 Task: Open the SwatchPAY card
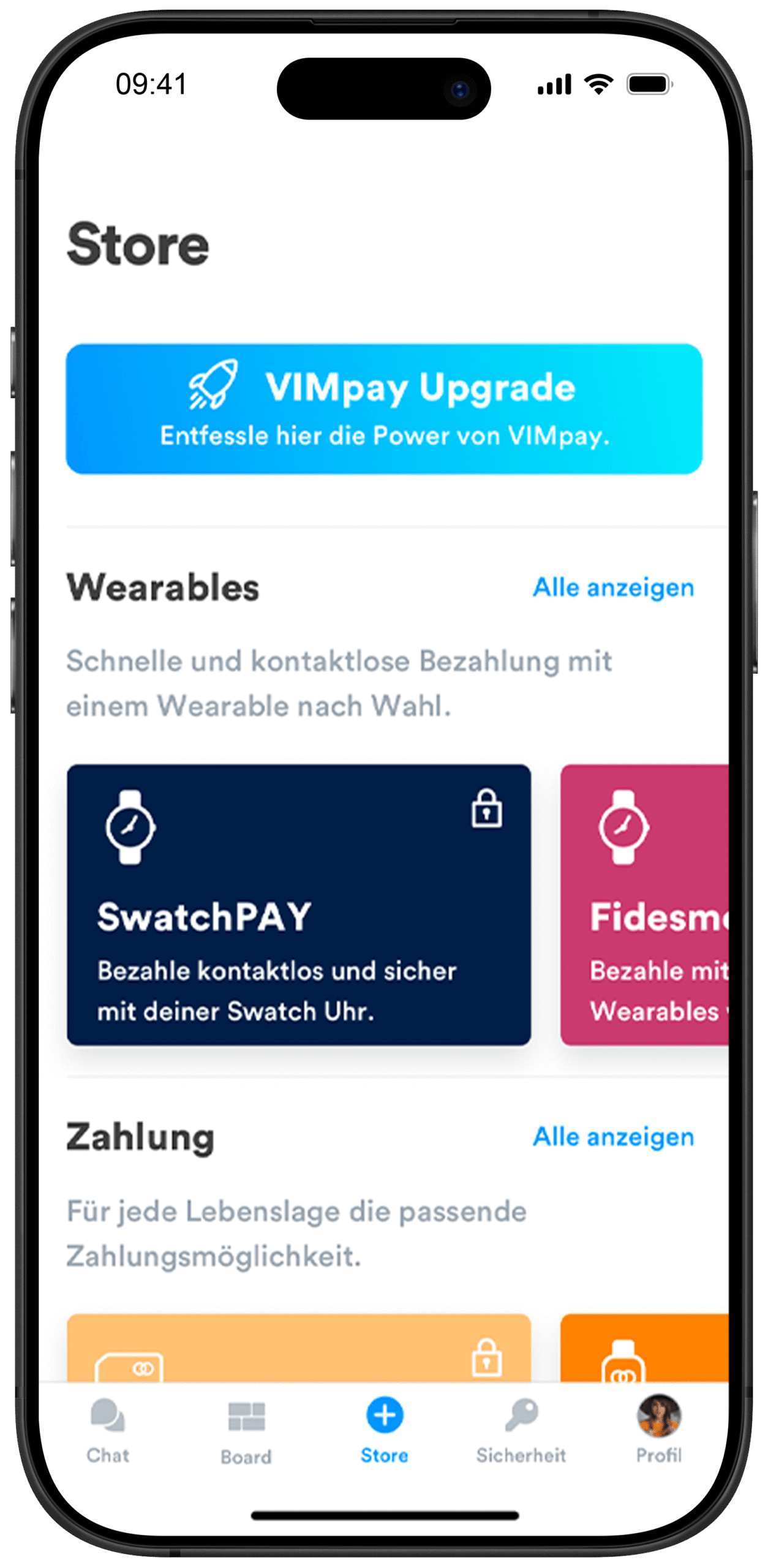coord(299,905)
